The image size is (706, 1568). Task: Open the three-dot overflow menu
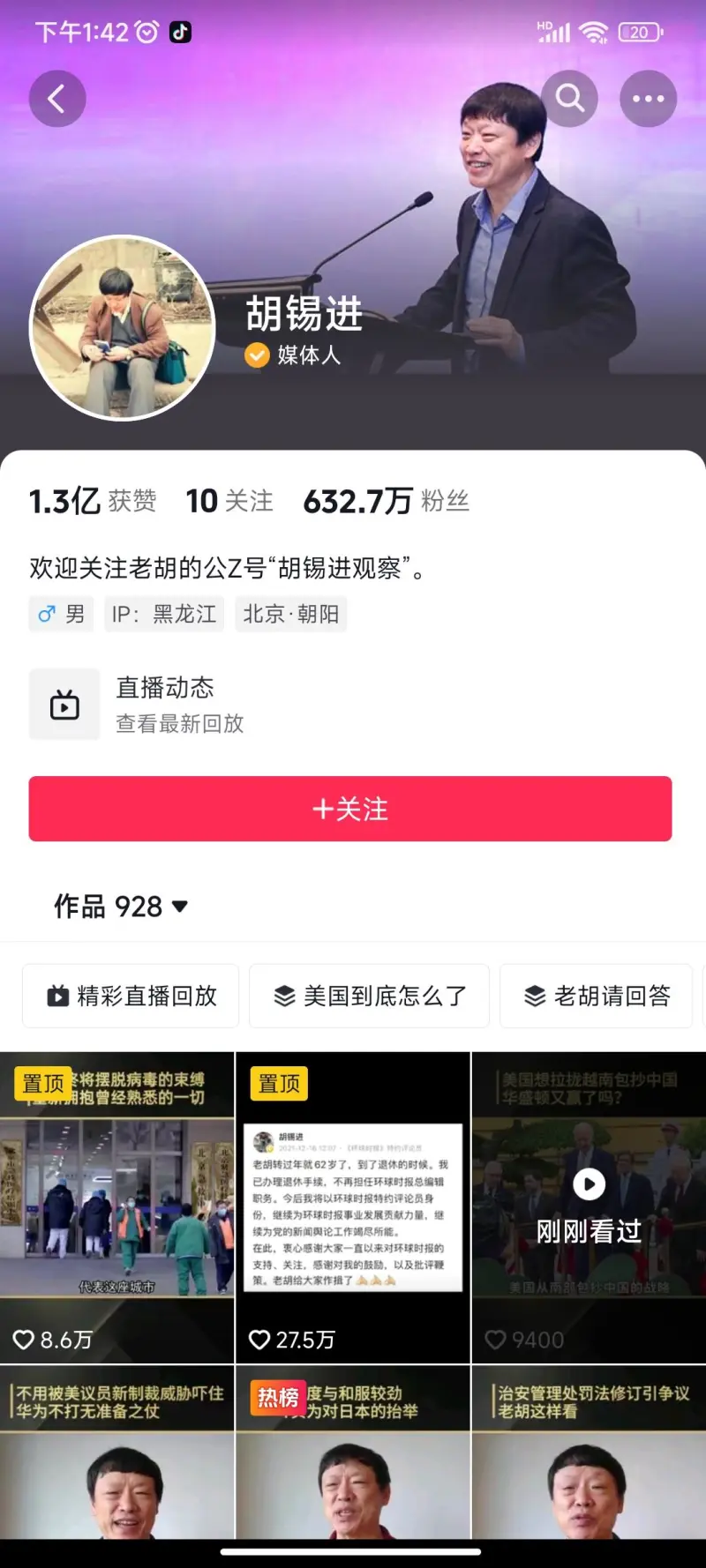pyautogui.click(x=648, y=99)
